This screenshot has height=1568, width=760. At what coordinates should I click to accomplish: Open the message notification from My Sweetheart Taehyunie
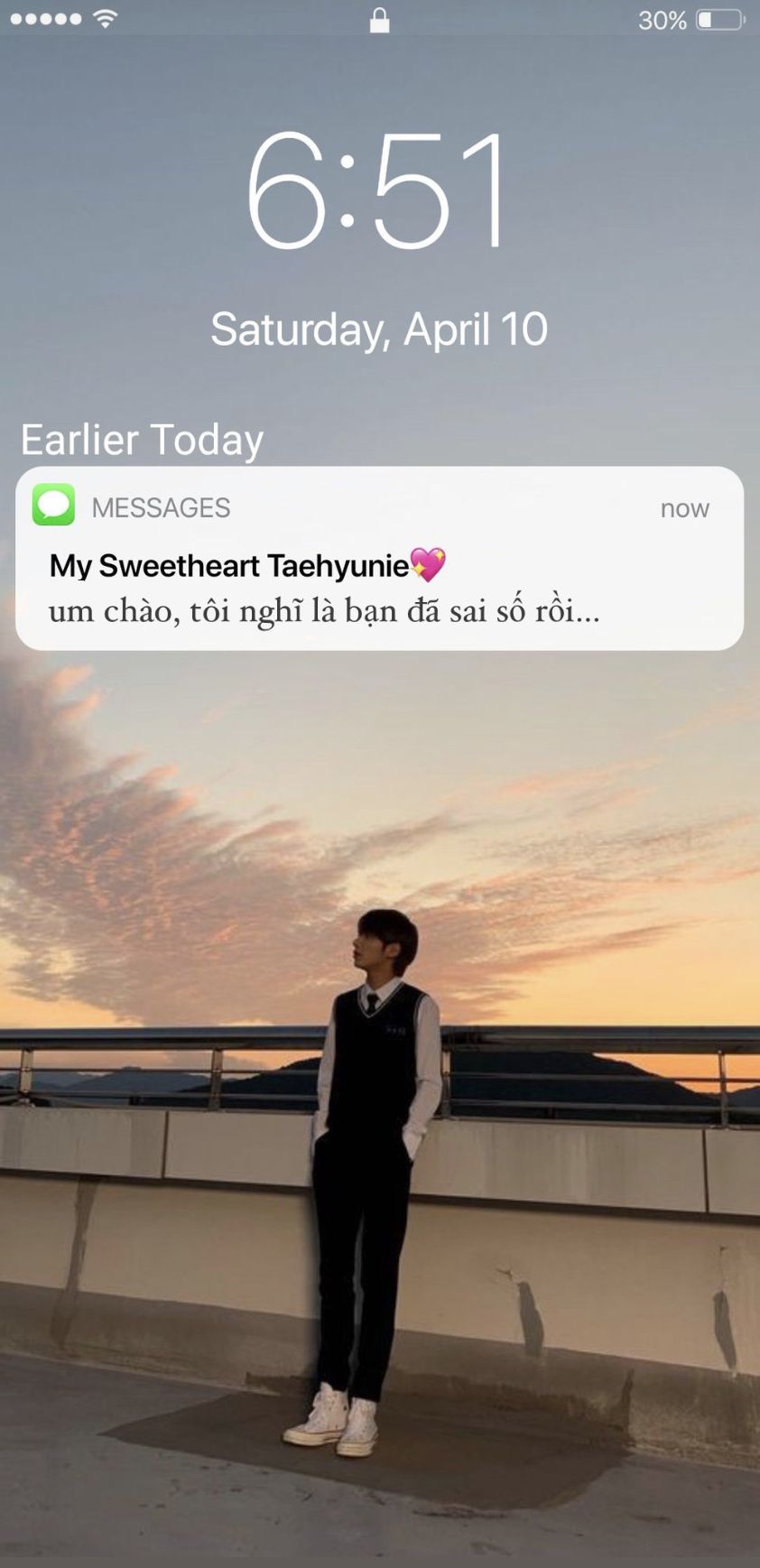click(379, 560)
